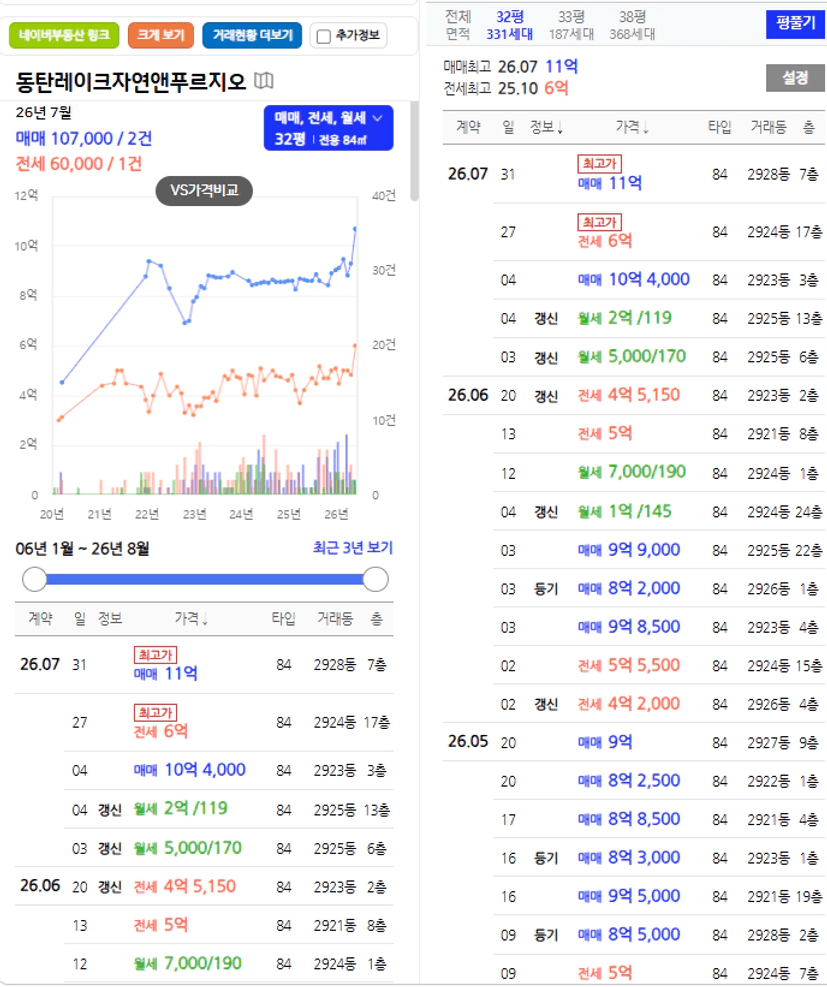Sort the right table by 가격

pyautogui.click(x=632, y=128)
